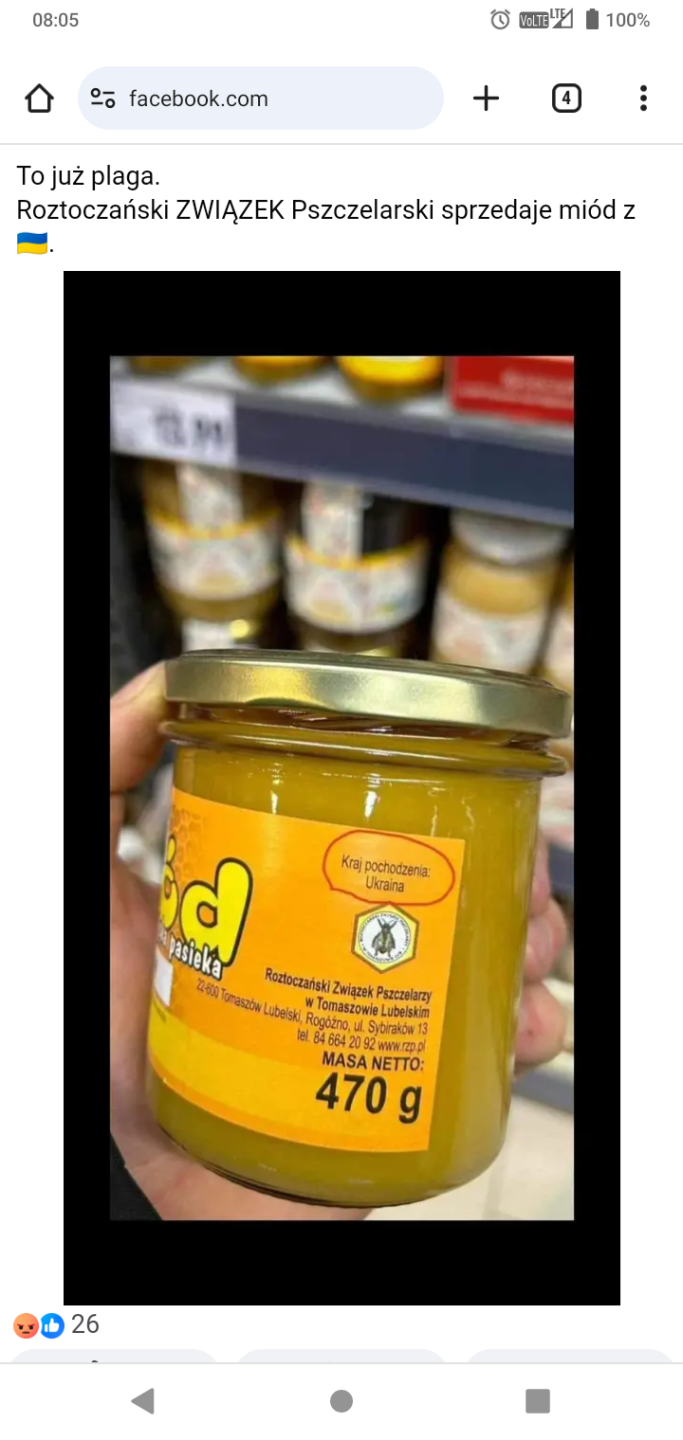Open recent apps from the navigation bar
The height and width of the screenshot is (1440, 683).
(x=538, y=1401)
